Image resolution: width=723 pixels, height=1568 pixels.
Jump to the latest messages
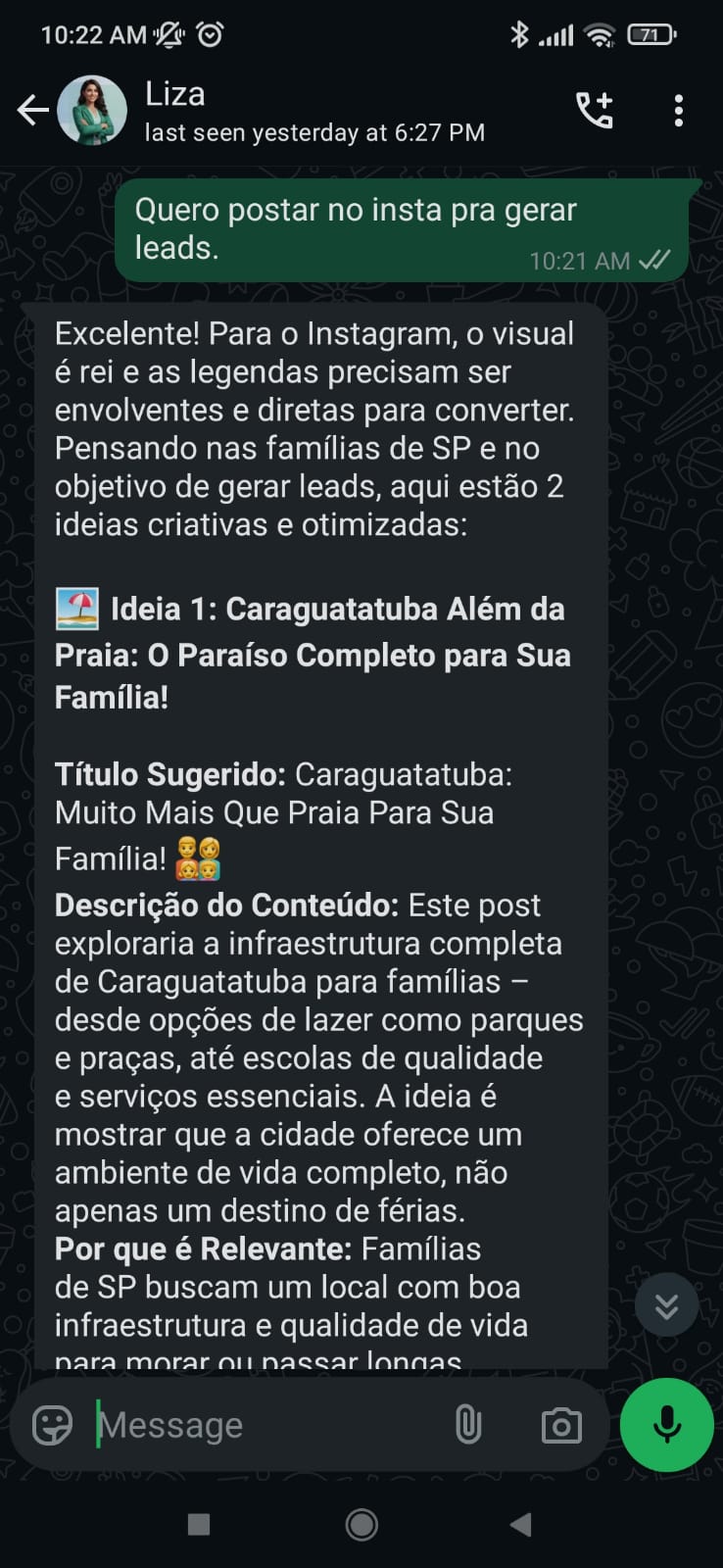(x=666, y=1305)
